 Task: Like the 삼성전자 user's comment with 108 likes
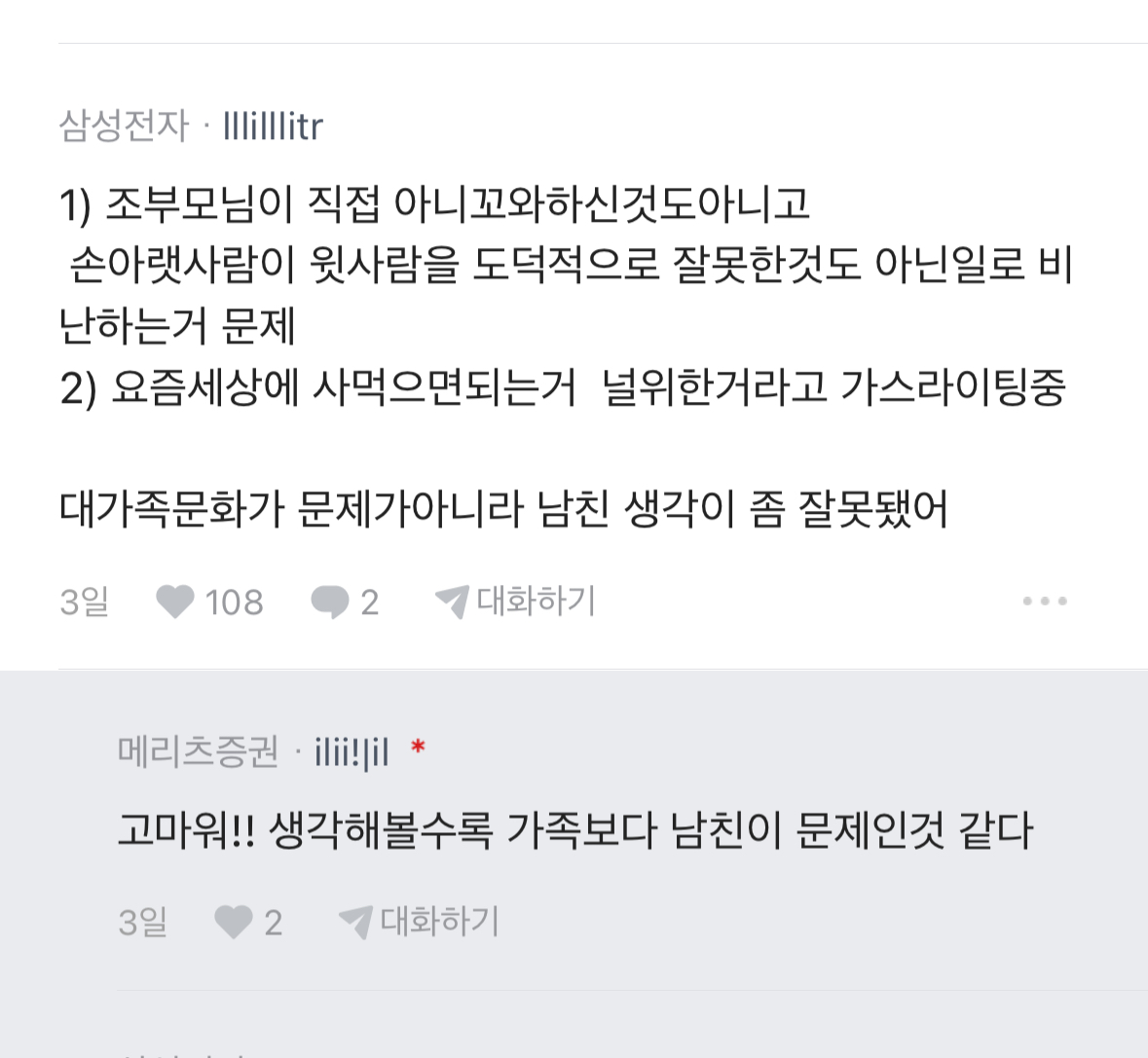[x=176, y=602]
